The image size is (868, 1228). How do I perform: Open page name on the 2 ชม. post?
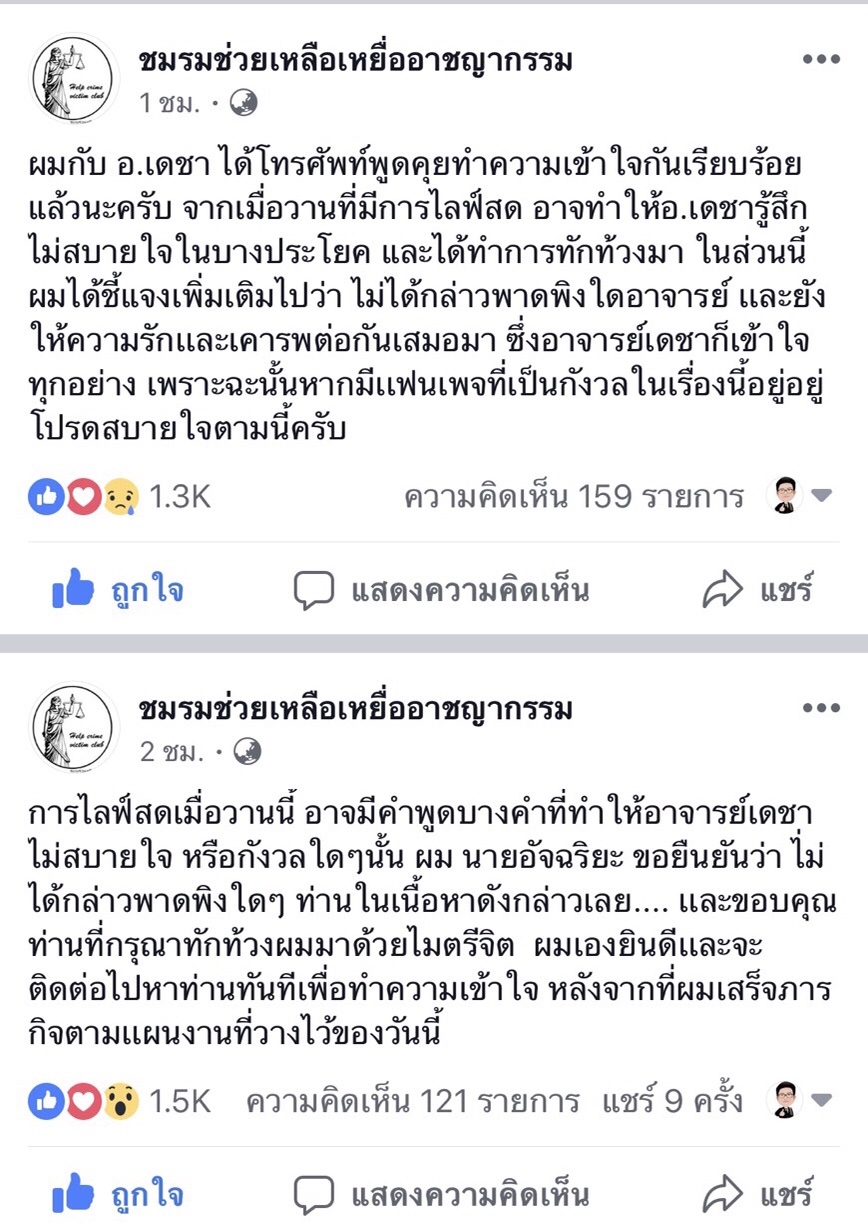355,709
